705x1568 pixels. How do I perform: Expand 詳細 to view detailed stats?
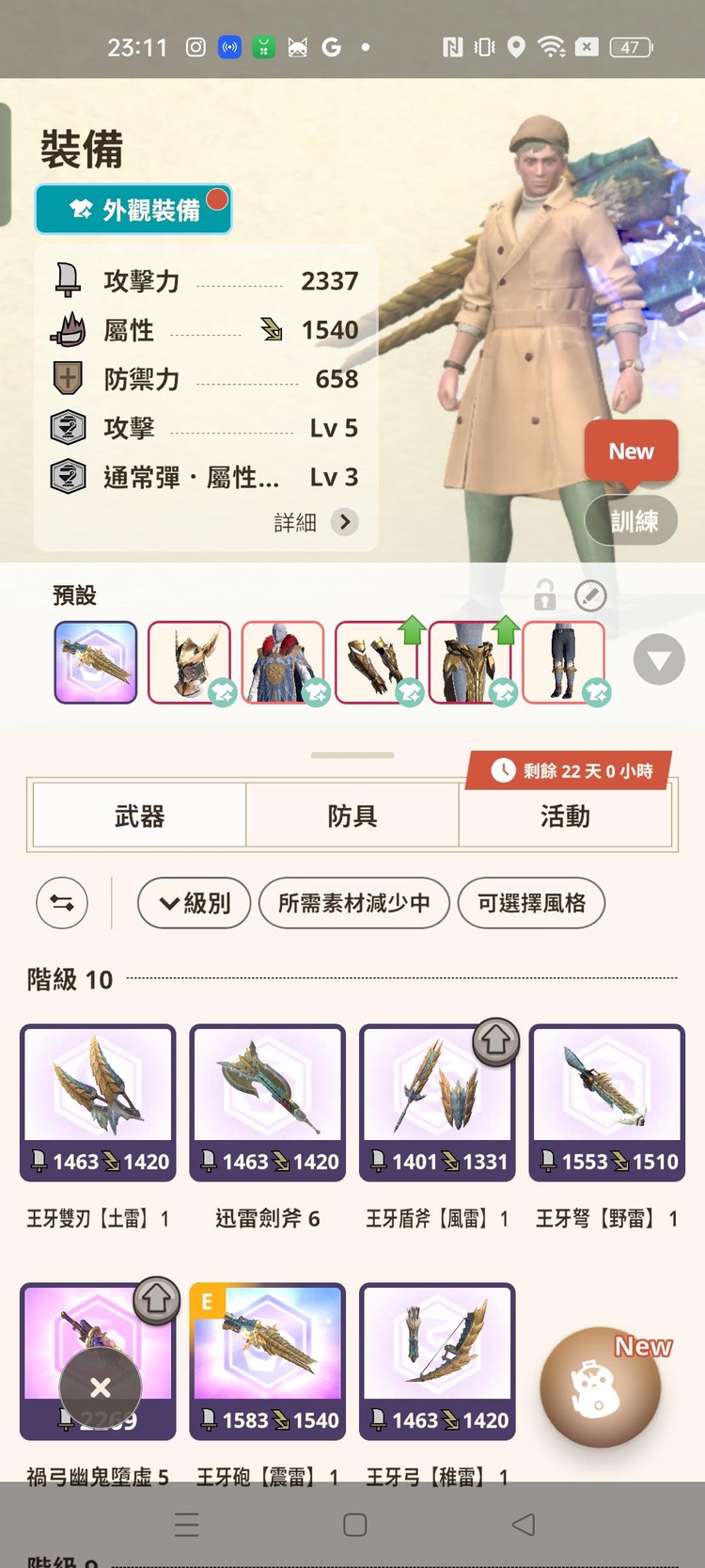(x=345, y=522)
